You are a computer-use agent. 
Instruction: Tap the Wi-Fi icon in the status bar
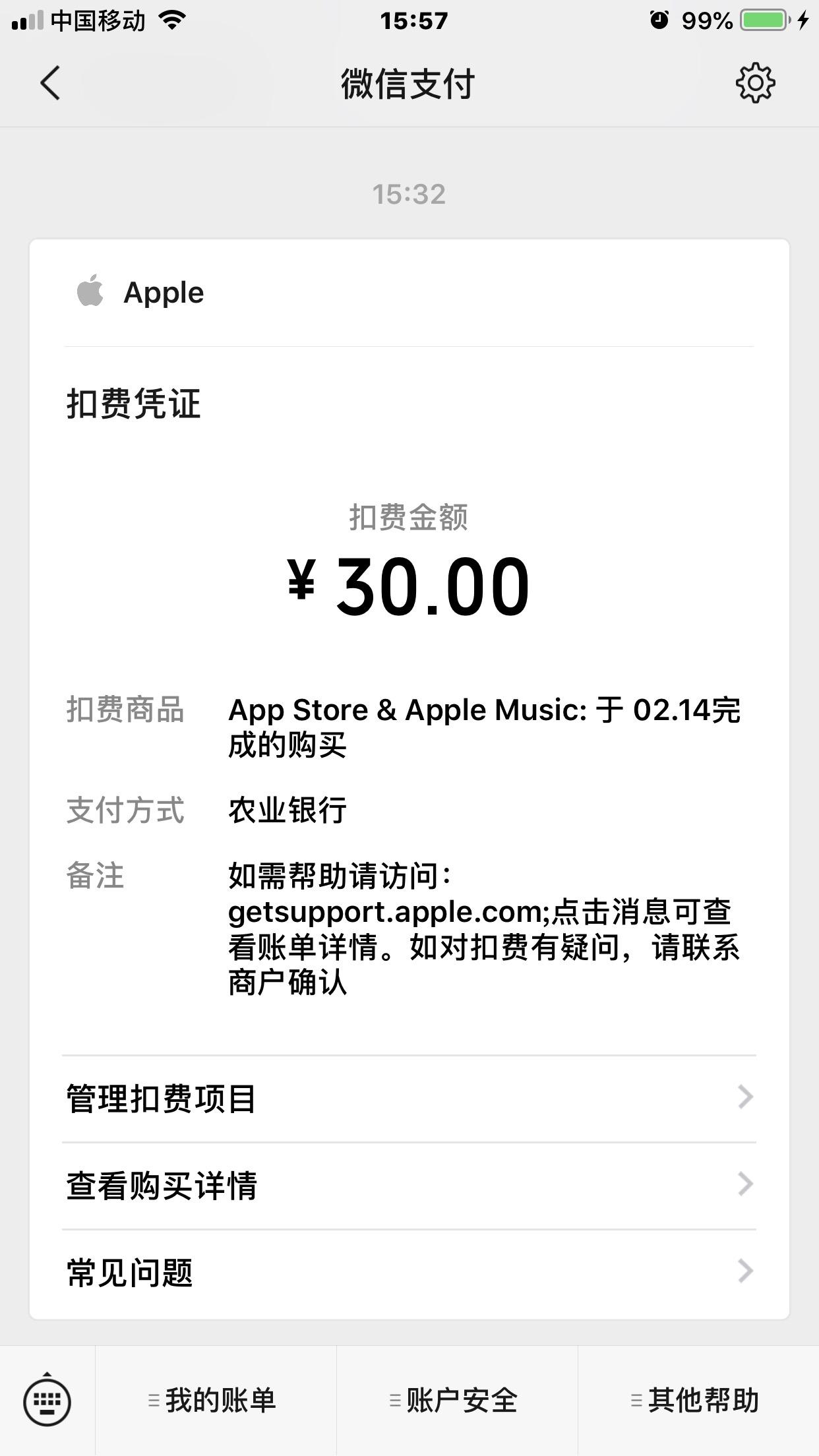(x=174, y=20)
